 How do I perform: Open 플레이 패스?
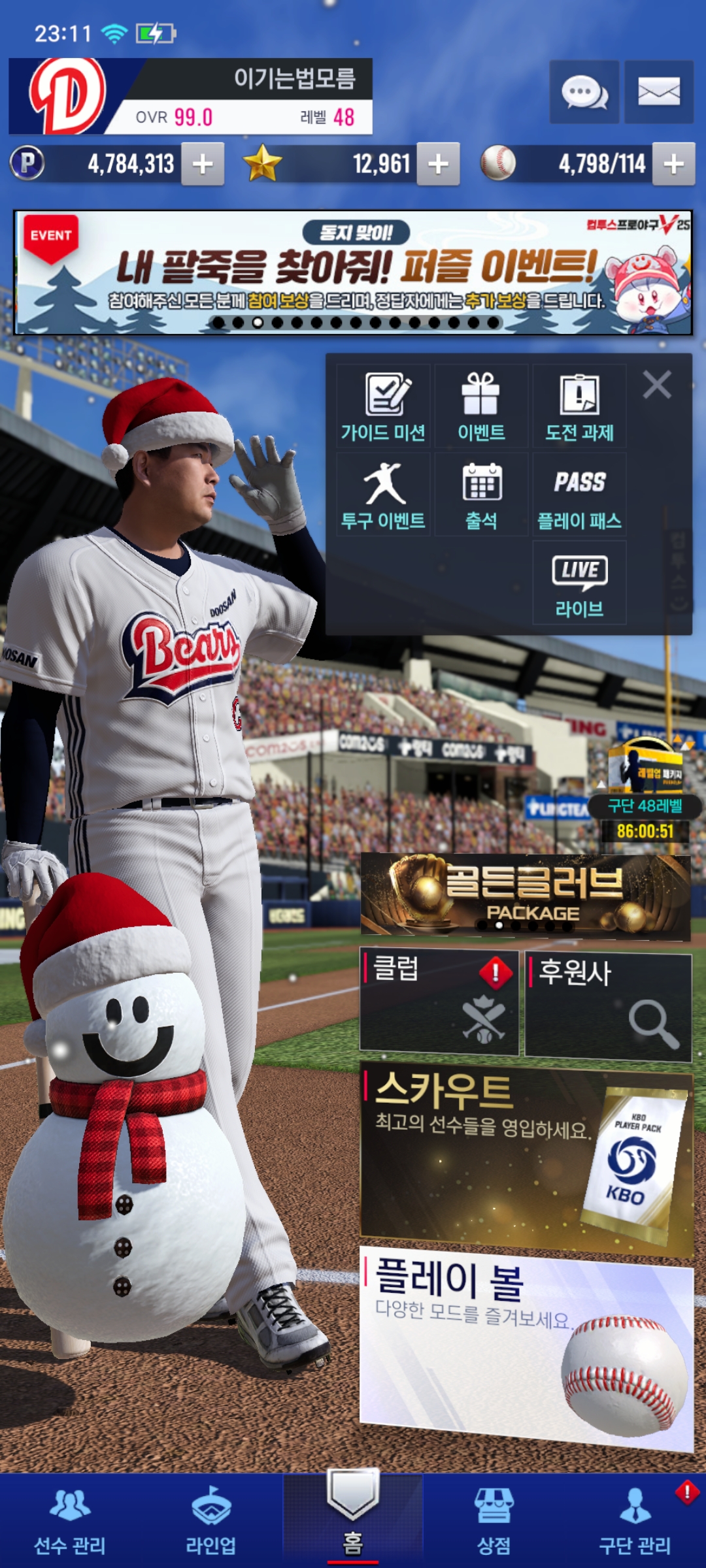click(x=579, y=495)
